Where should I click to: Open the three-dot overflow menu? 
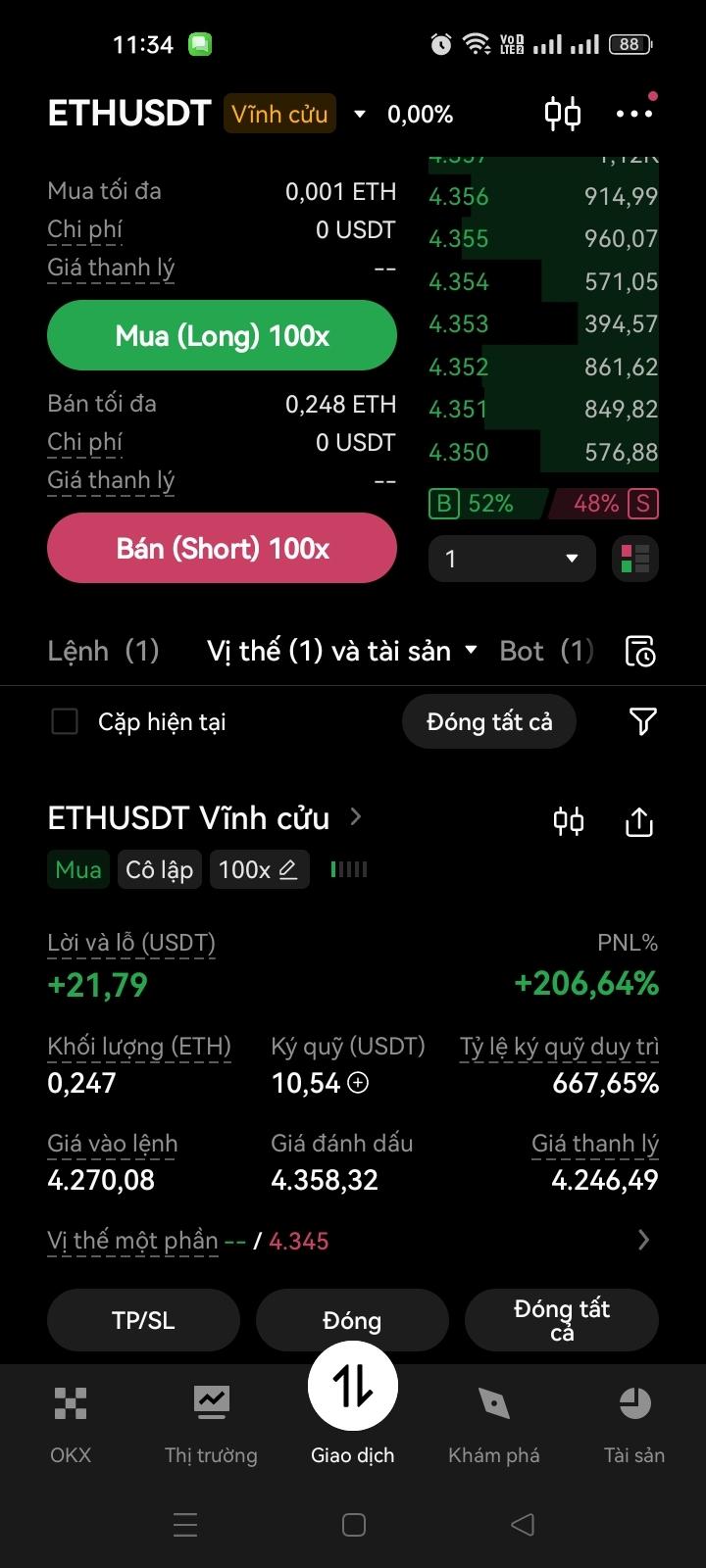tap(633, 114)
